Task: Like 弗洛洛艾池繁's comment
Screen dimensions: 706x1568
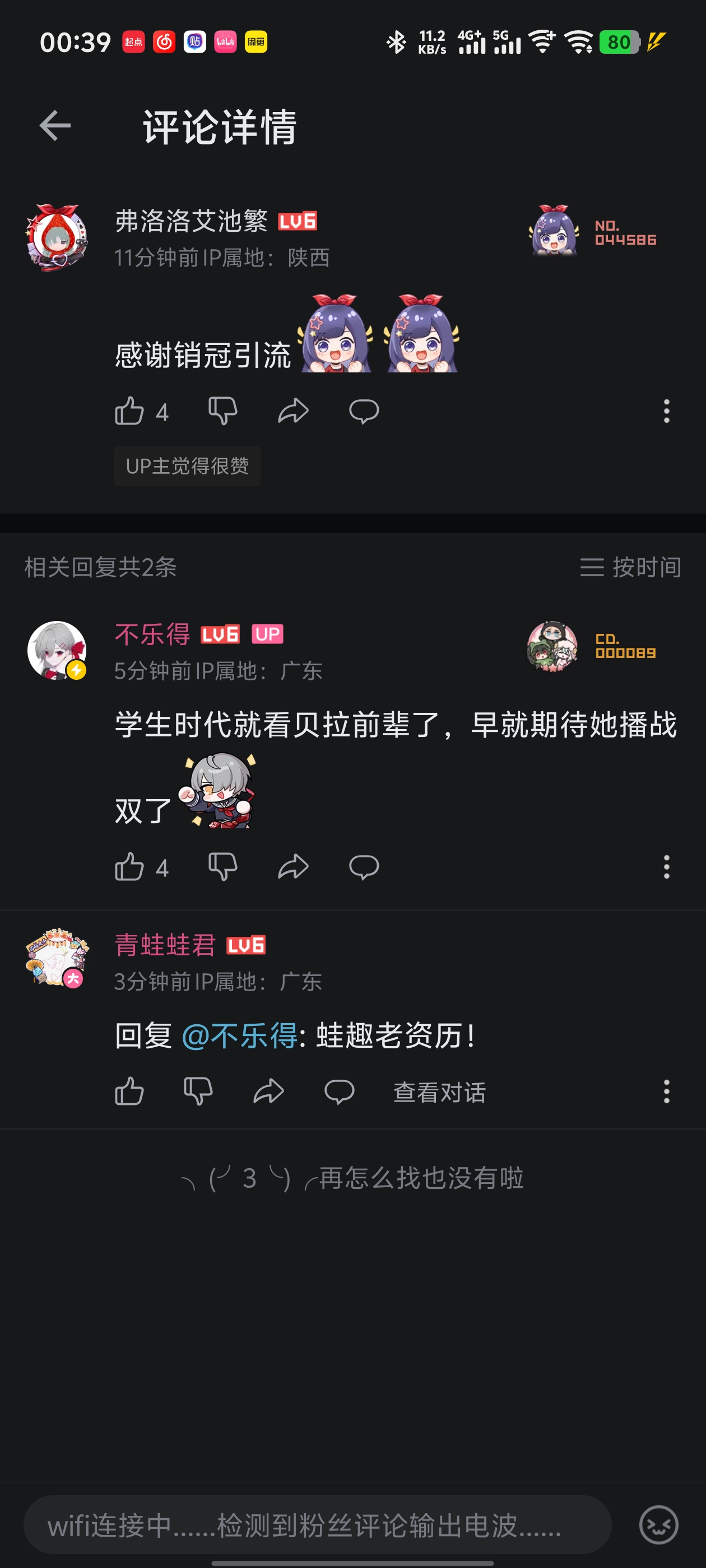Action: pyautogui.click(x=130, y=411)
